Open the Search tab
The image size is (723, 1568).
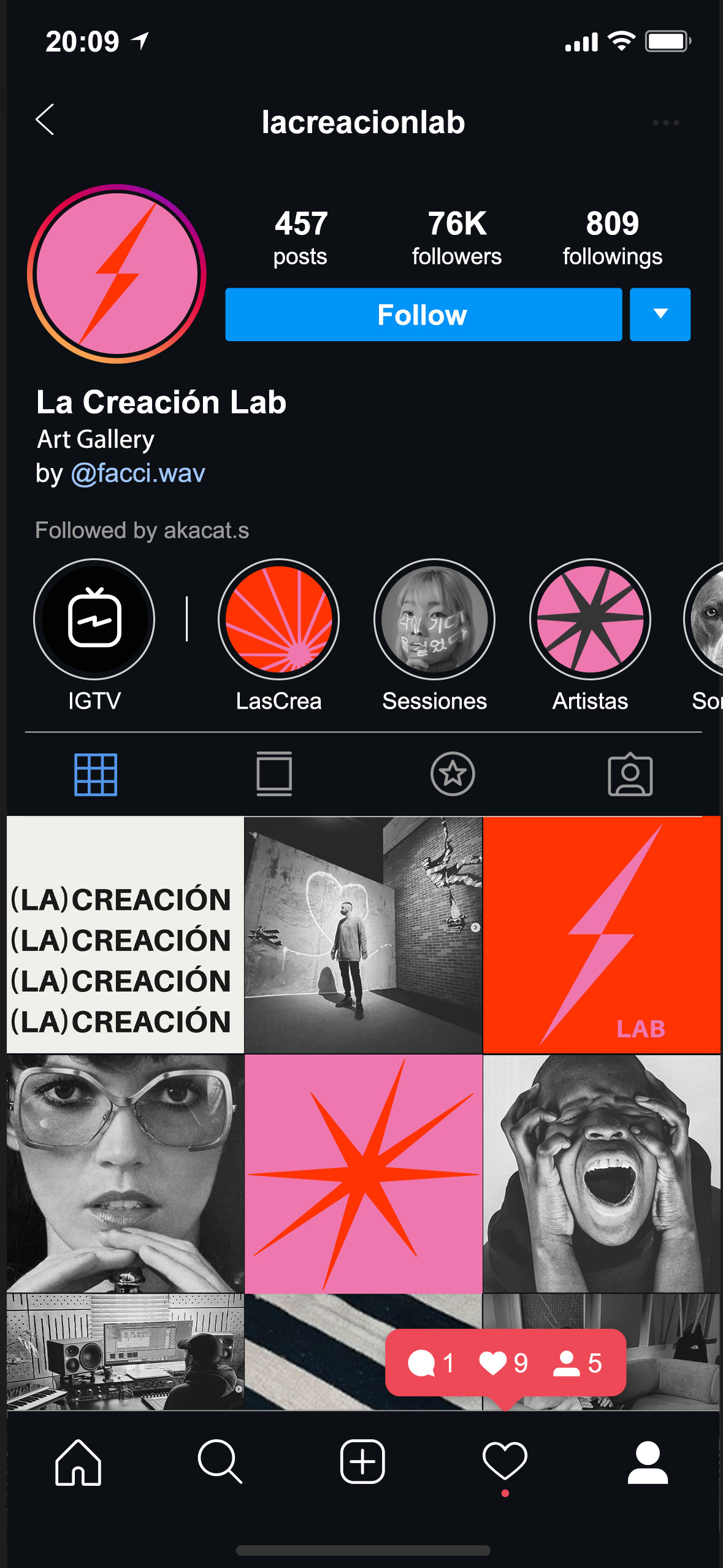[x=220, y=1462]
